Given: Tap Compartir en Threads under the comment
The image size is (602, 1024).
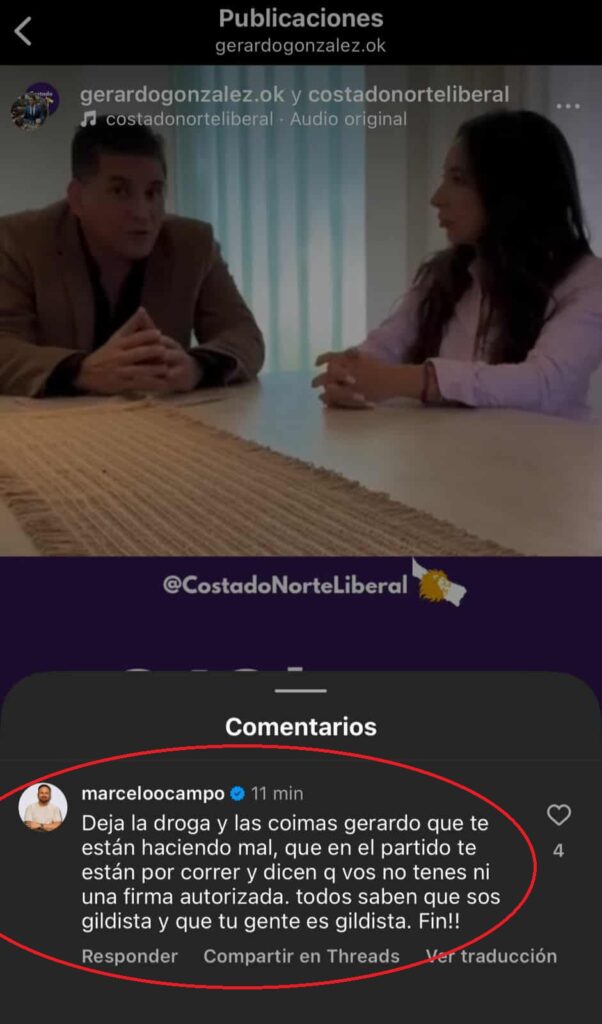Looking at the screenshot, I should (301, 956).
